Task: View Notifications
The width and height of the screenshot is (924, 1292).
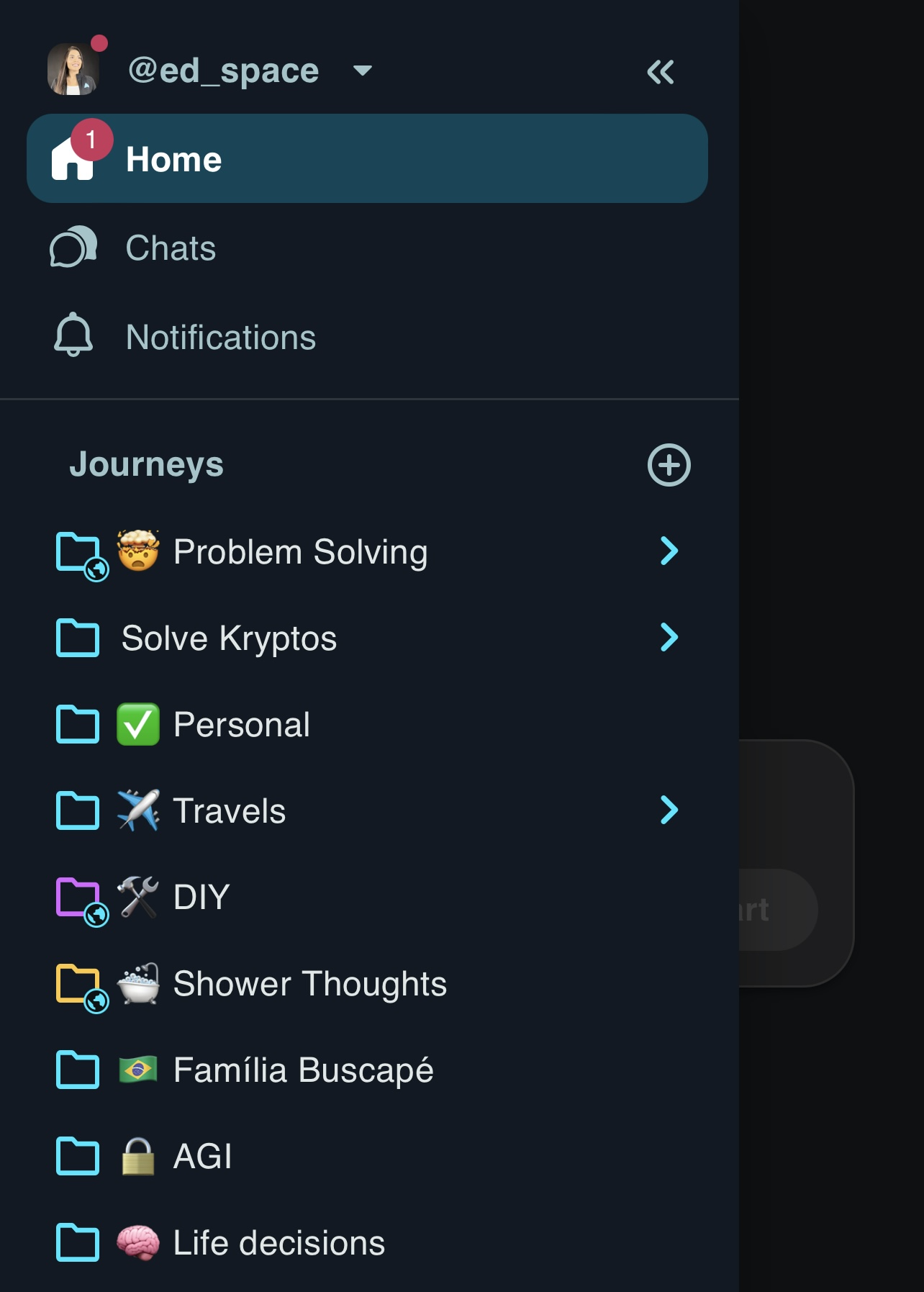Action: point(220,337)
